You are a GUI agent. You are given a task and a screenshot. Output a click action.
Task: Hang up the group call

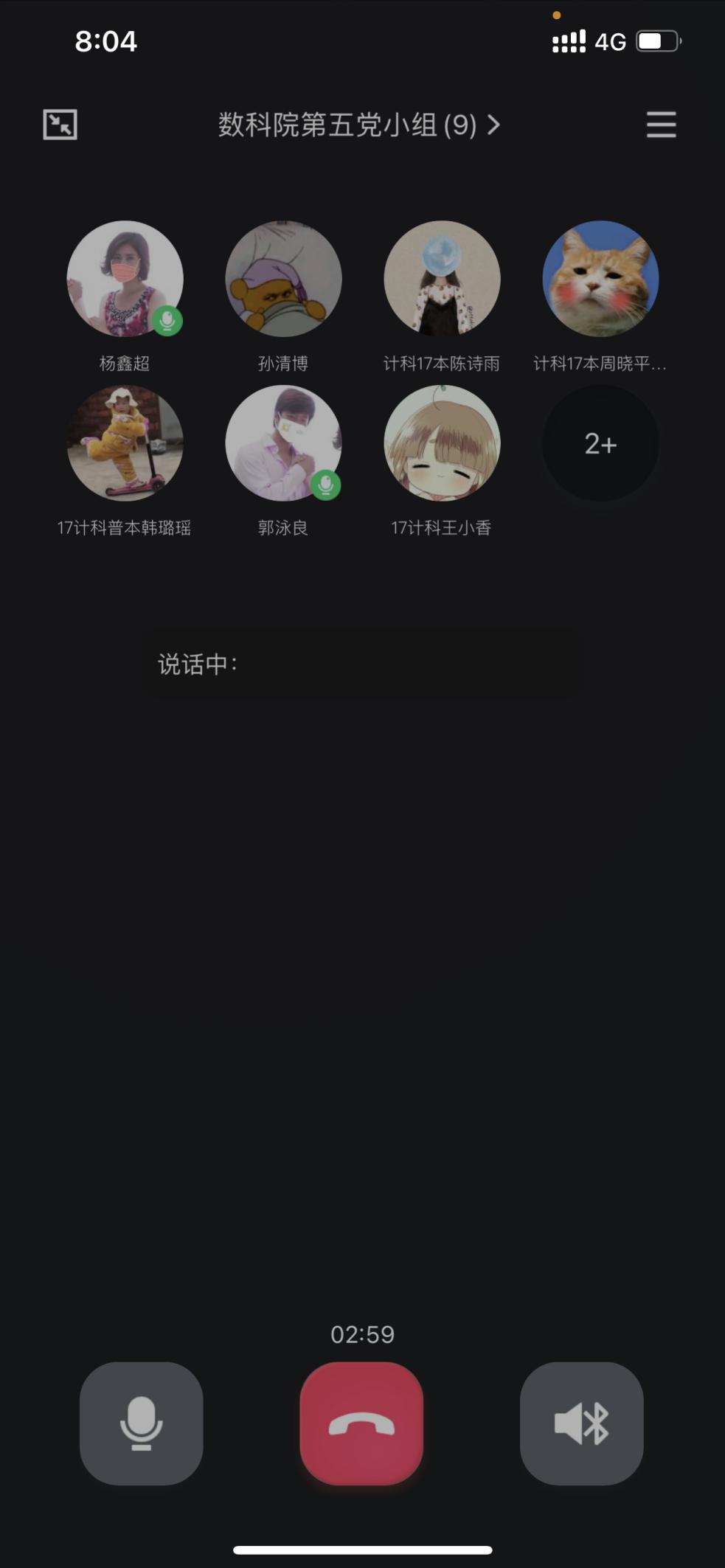(361, 1423)
